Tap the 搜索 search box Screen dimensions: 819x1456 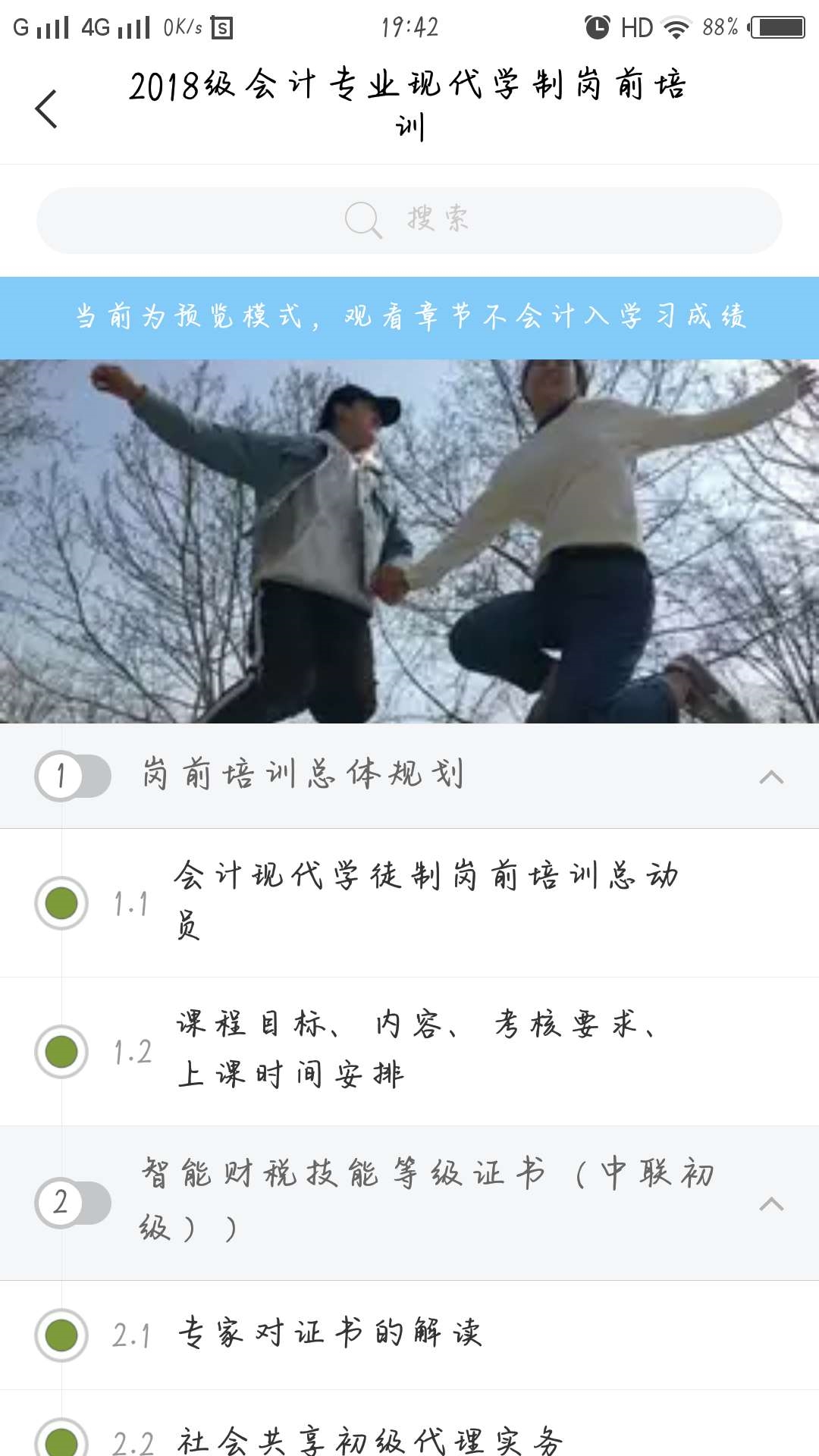[409, 221]
